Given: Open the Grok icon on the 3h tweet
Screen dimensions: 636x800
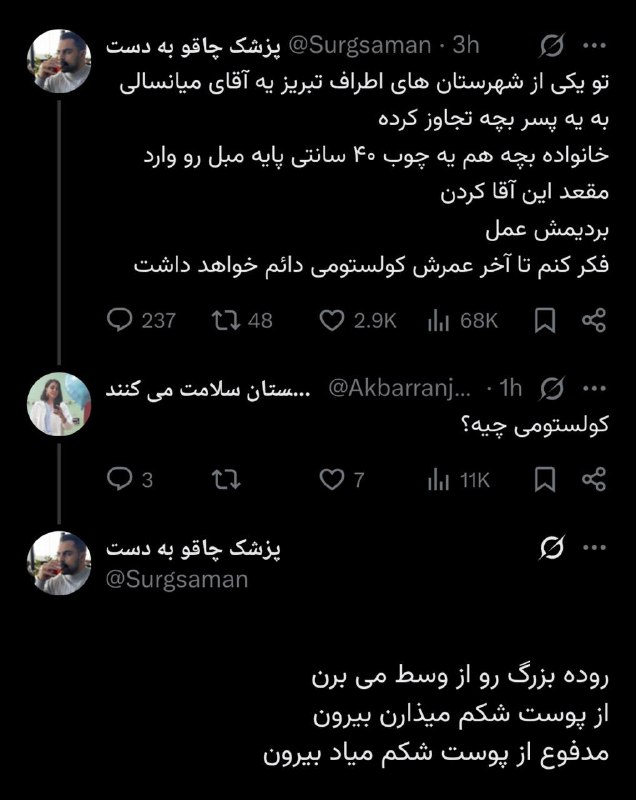Looking at the screenshot, I should 549,45.
